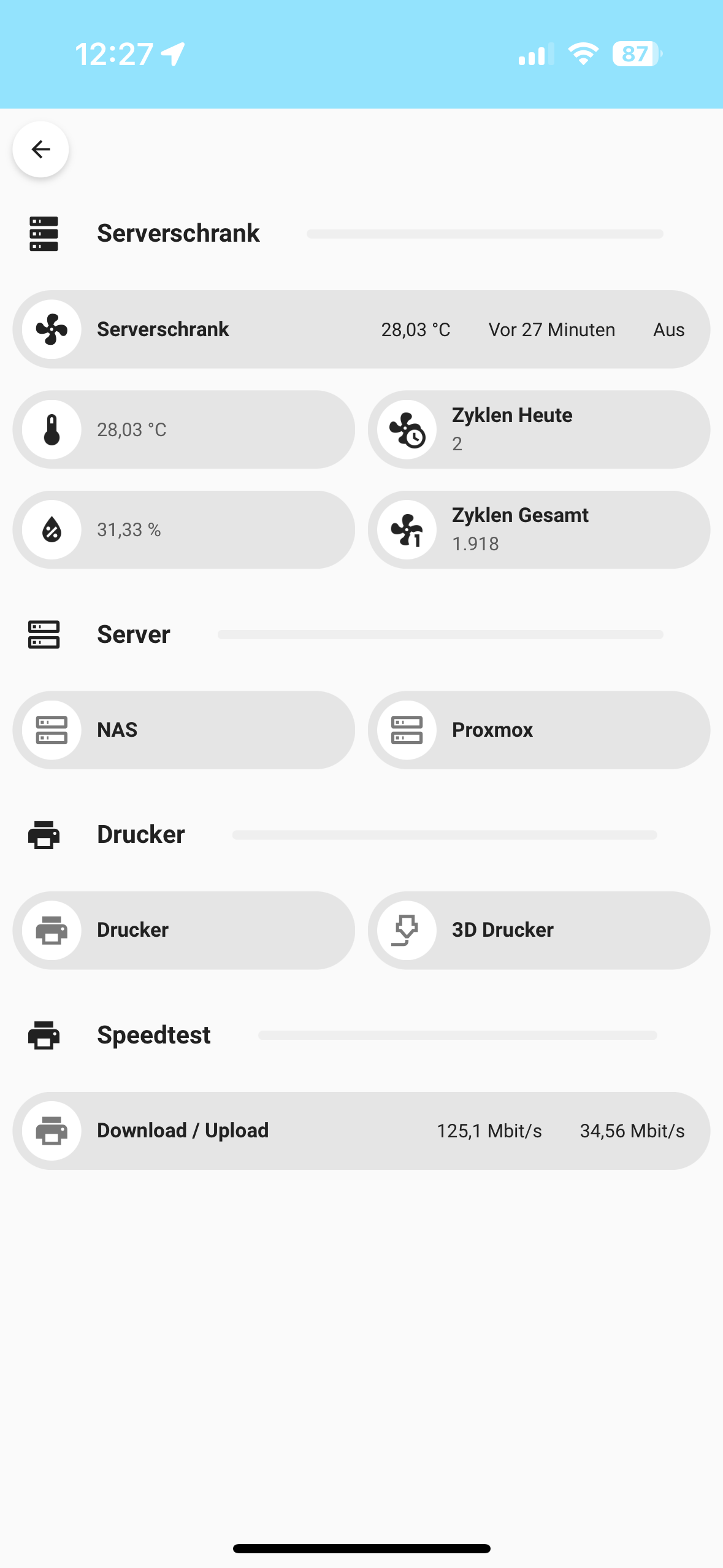Viewport: 723px width, 1568px height.
Task: Open the Serverschrank fan card
Action: 361,329
